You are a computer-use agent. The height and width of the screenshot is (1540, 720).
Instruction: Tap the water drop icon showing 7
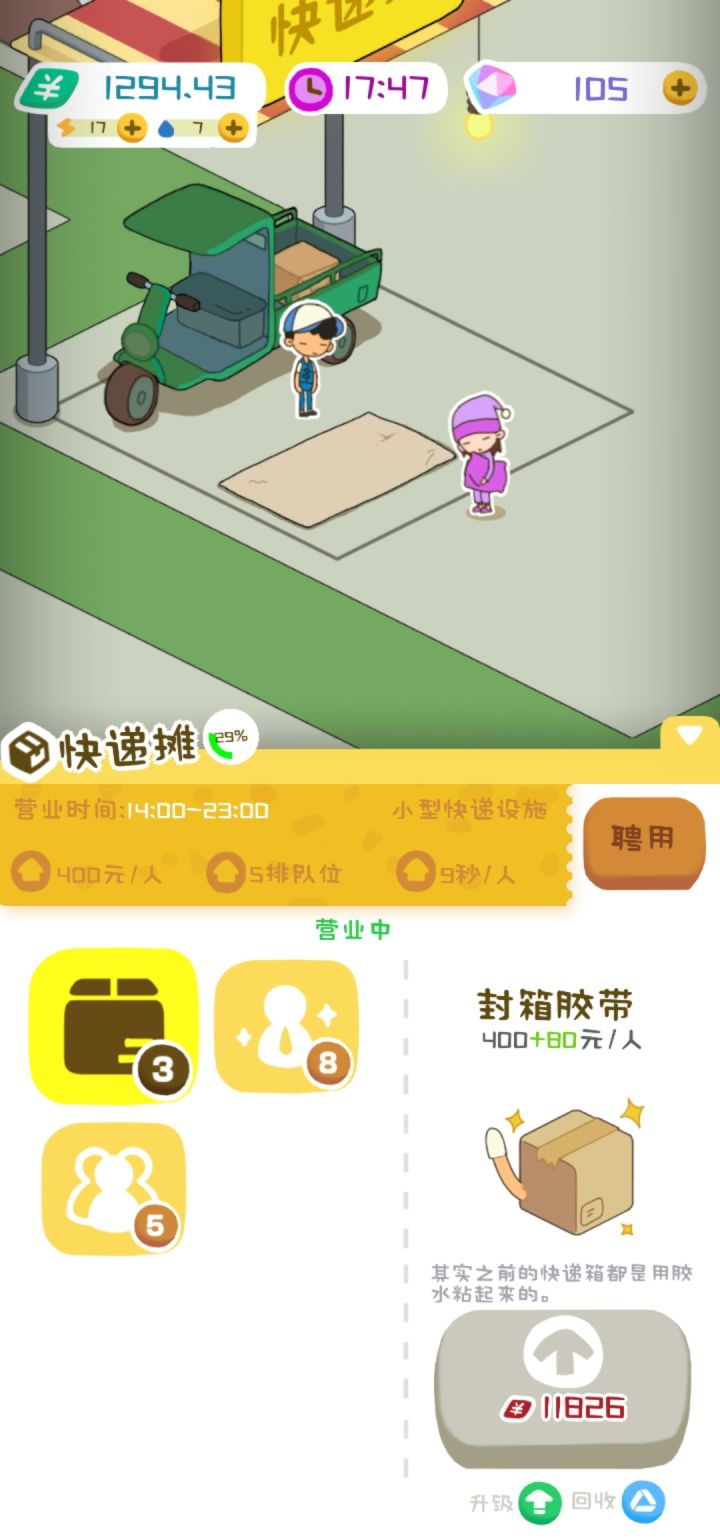click(x=172, y=128)
